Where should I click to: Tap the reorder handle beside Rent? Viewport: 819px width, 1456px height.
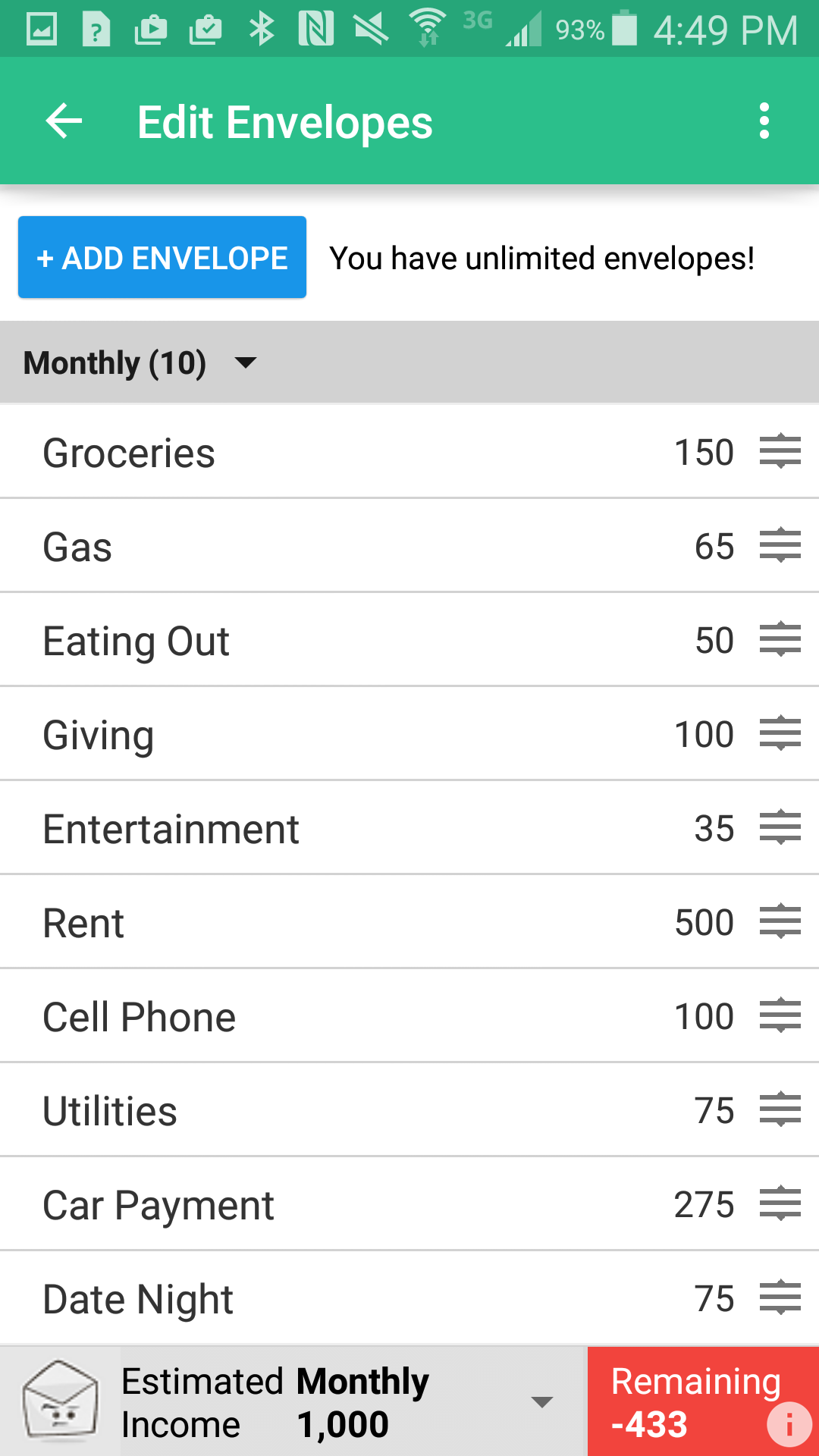point(780,922)
